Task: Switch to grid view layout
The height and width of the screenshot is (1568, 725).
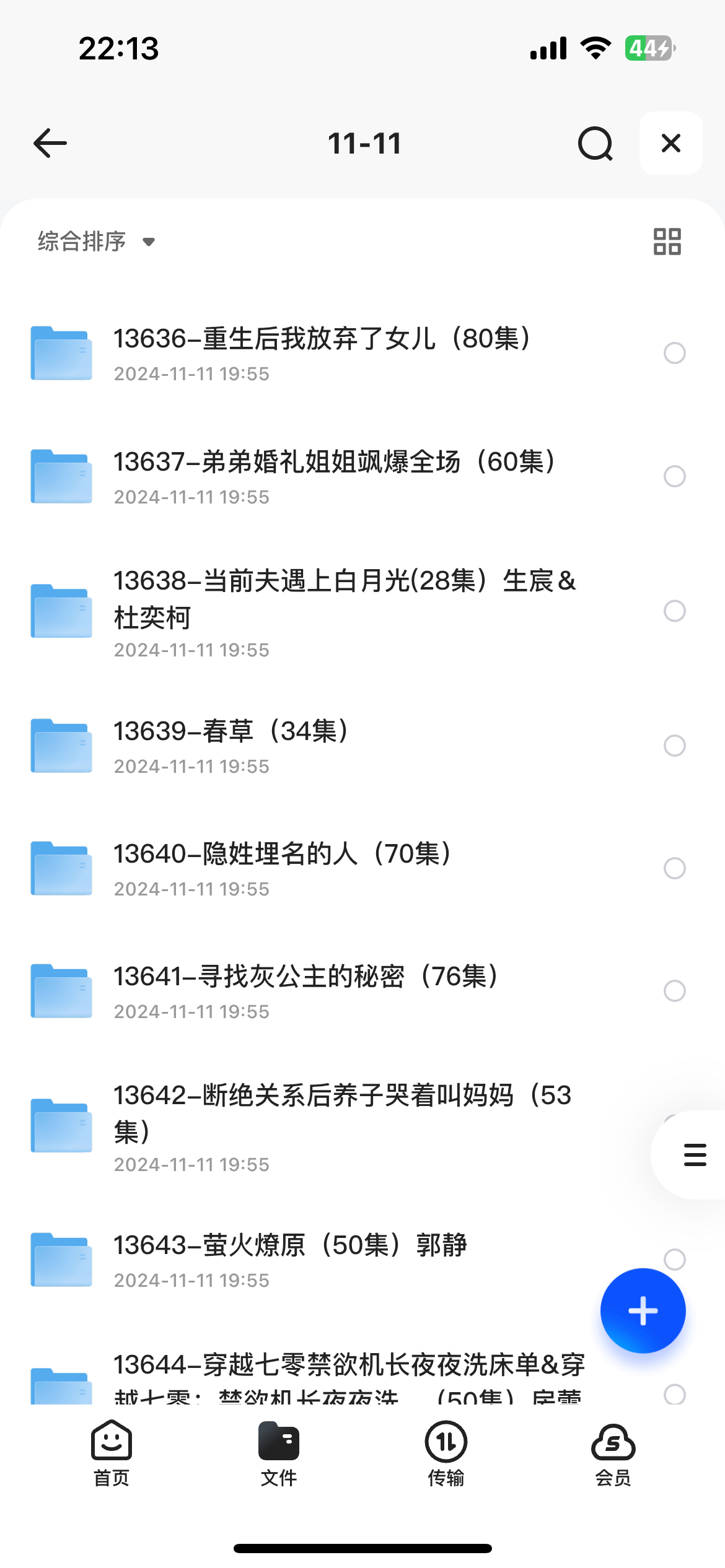Action: point(667,242)
